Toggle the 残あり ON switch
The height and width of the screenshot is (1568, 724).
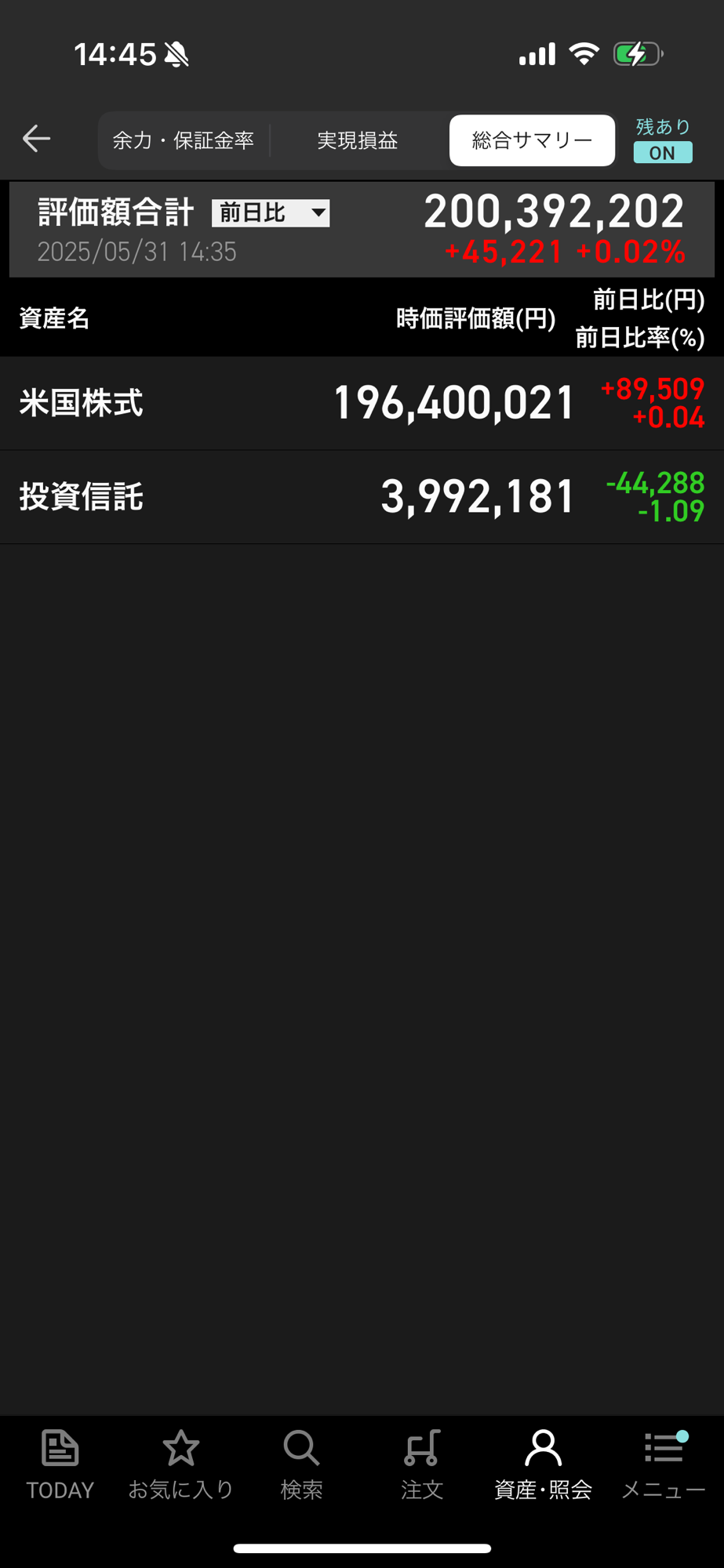click(x=663, y=152)
